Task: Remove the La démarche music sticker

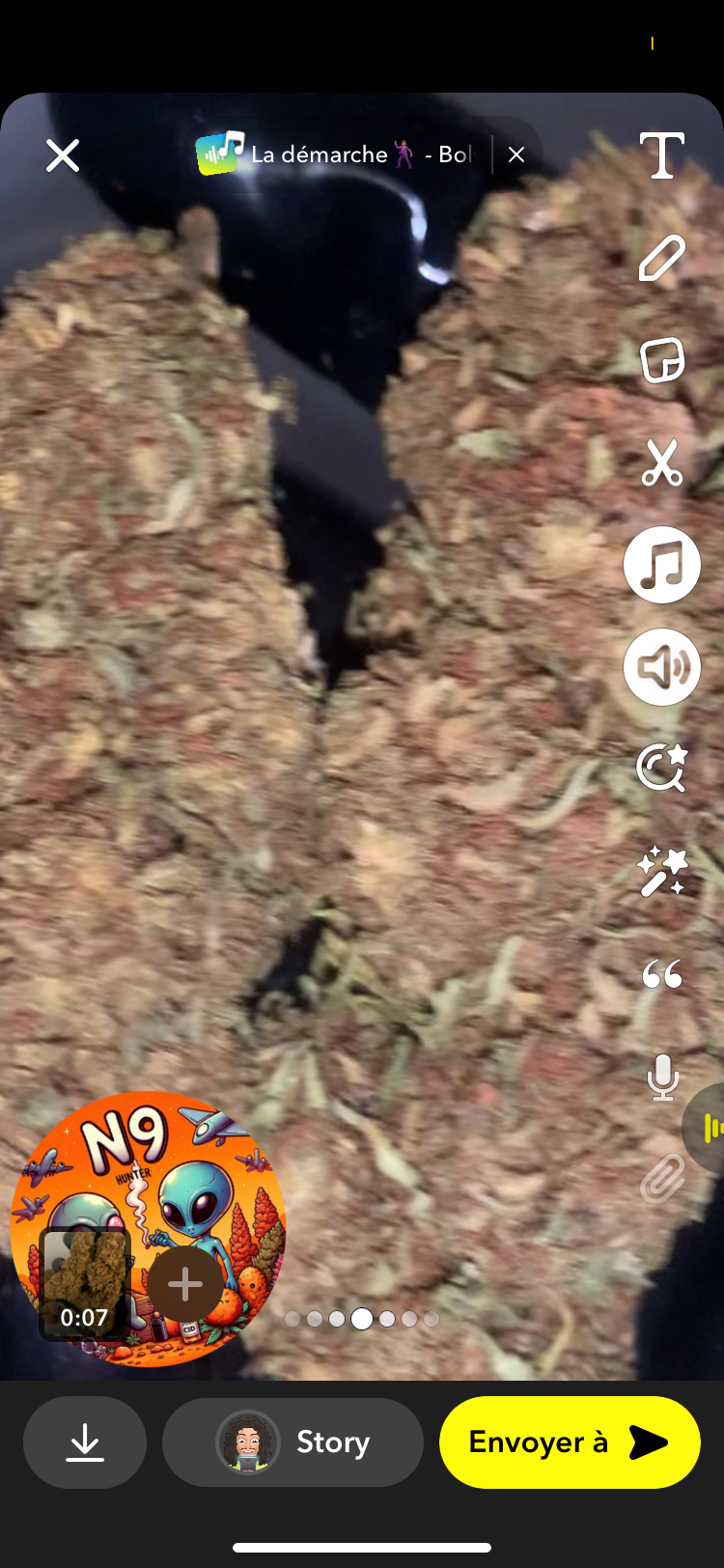Action: (516, 154)
